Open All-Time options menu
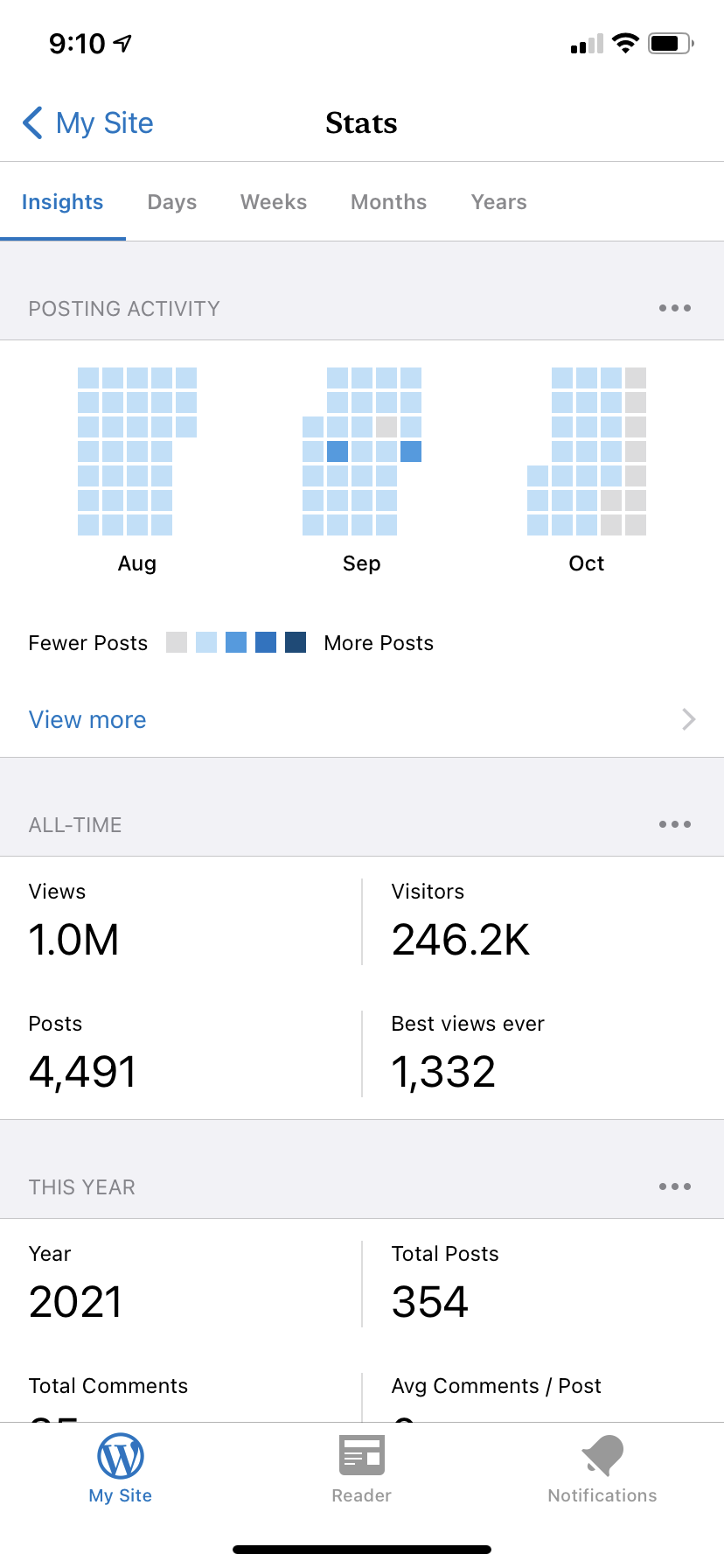 point(674,824)
